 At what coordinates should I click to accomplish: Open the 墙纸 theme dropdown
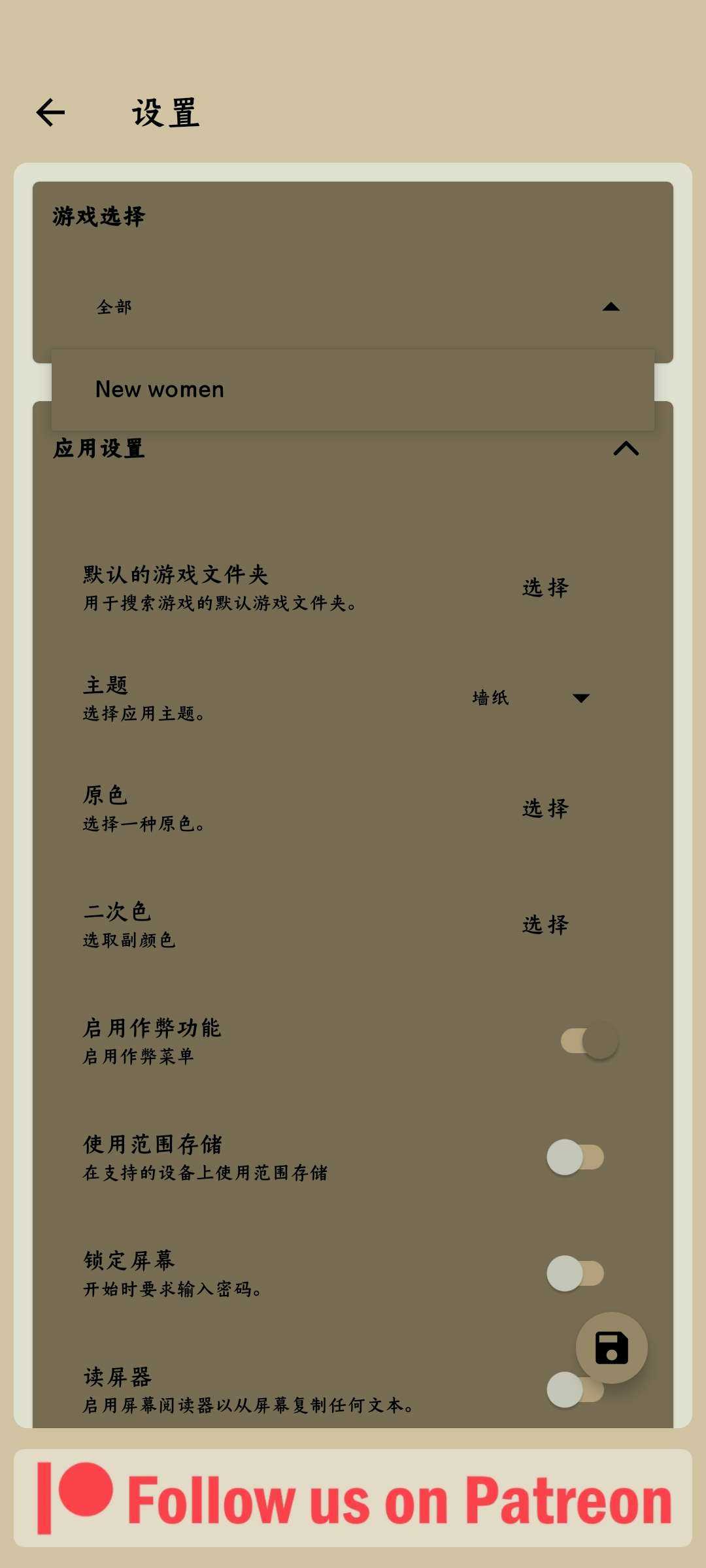[531, 698]
